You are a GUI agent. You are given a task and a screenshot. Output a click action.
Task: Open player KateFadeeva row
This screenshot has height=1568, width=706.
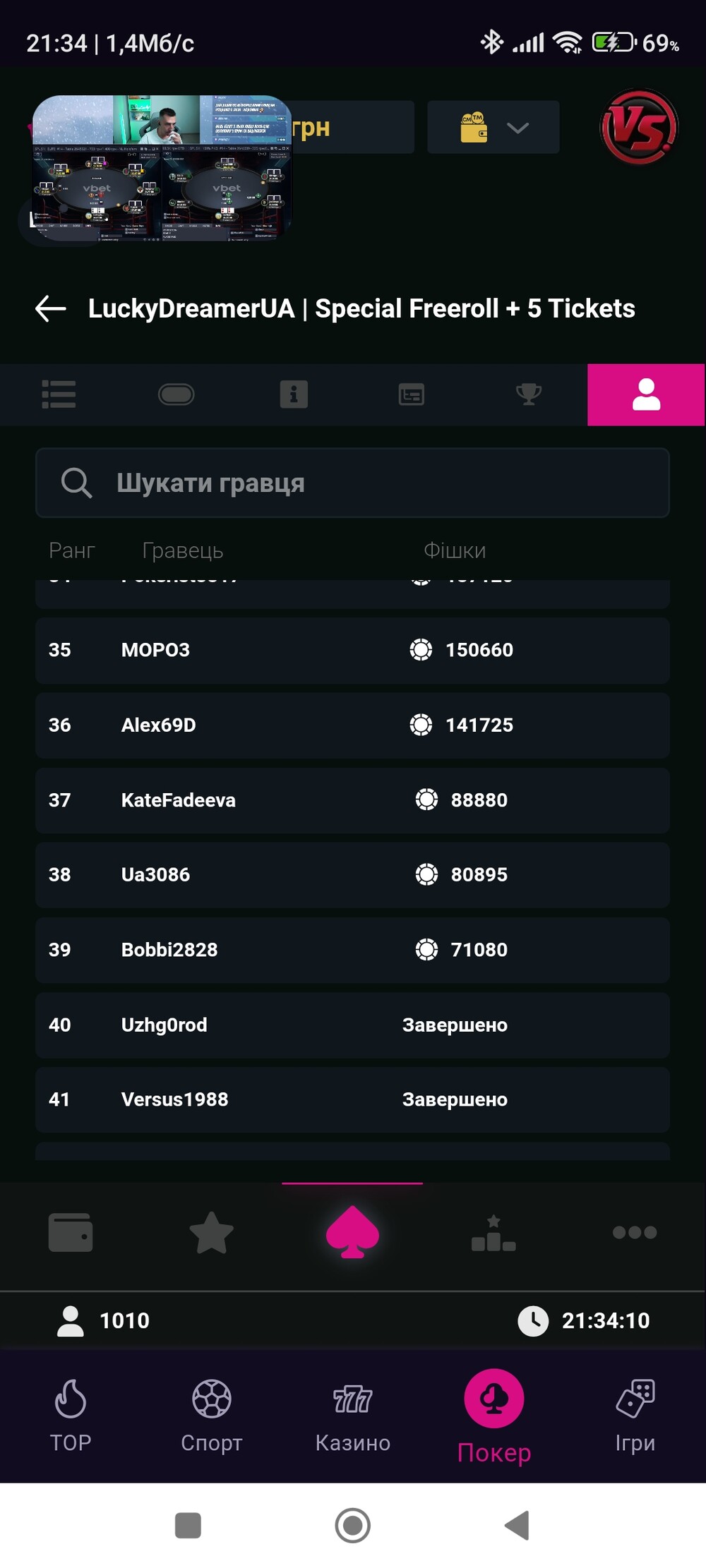click(x=352, y=800)
